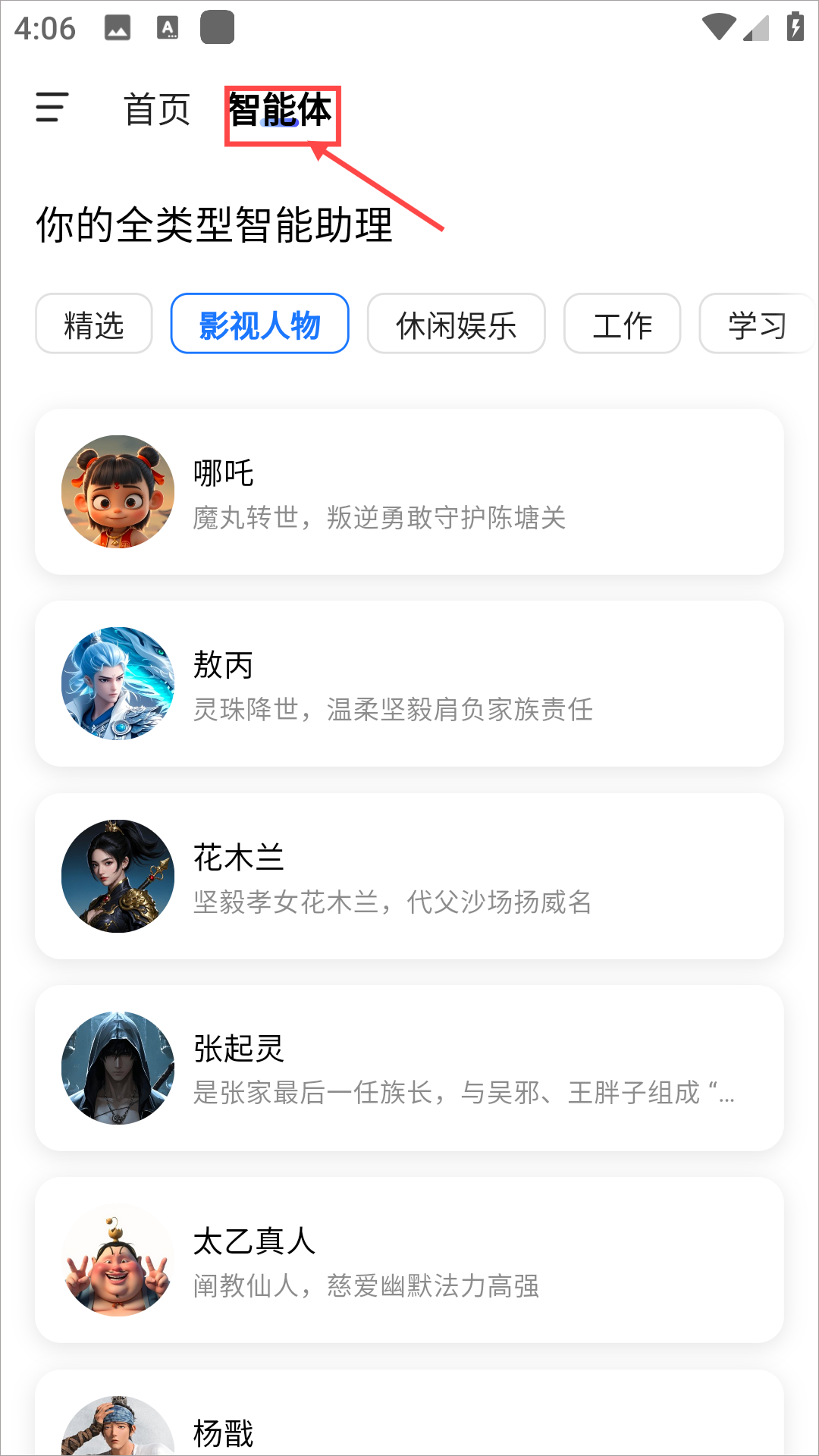Open the hamburger navigation menu
This screenshot has height=1456, width=819.
point(50,108)
